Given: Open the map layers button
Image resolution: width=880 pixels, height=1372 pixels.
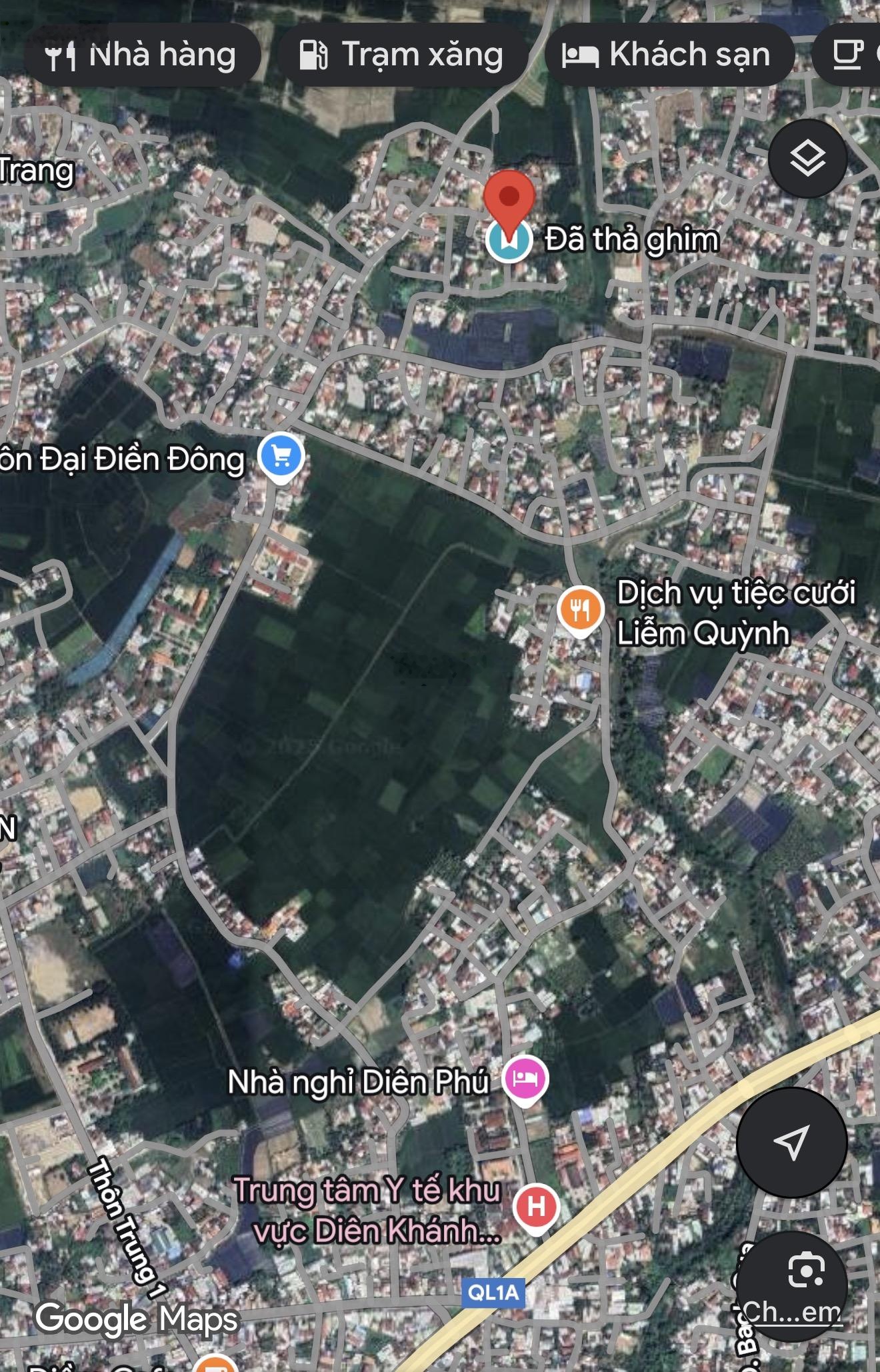Looking at the screenshot, I should (807, 159).
